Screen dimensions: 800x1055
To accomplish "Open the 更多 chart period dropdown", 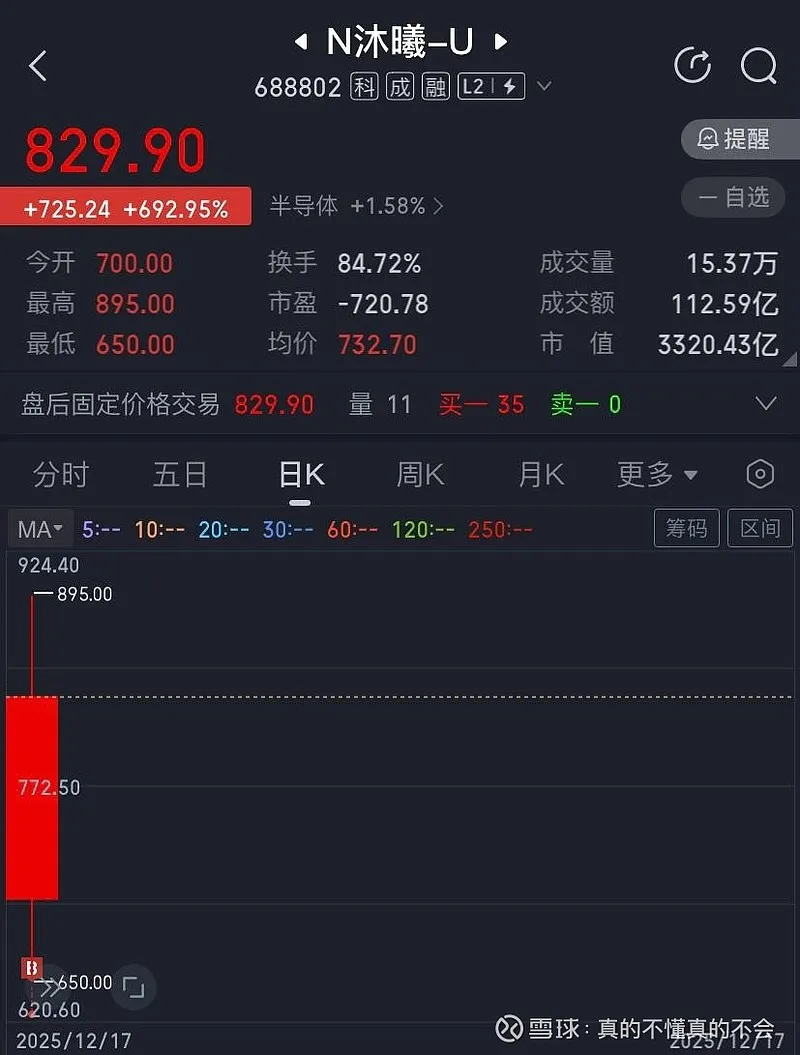I will pos(657,474).
